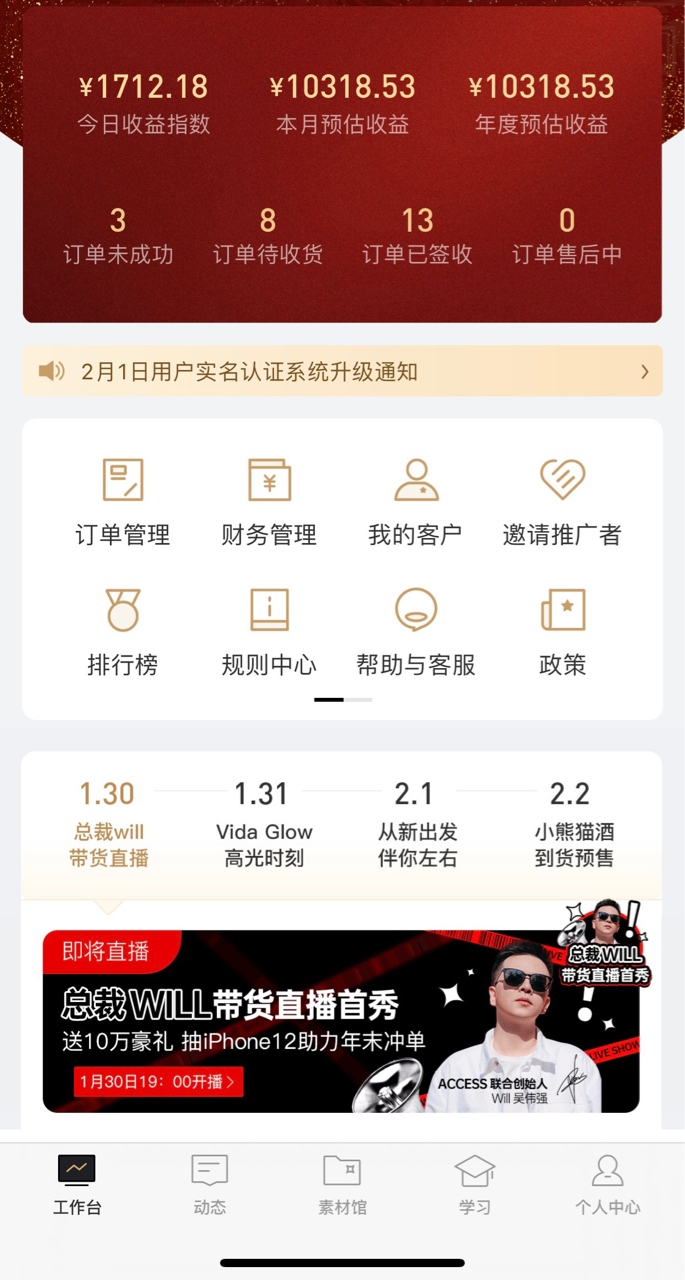Open the 总裁WILL带货直播首秀 banner
The height and width of the screenshot is (1280, 685).
click(x=340, y=1020)
